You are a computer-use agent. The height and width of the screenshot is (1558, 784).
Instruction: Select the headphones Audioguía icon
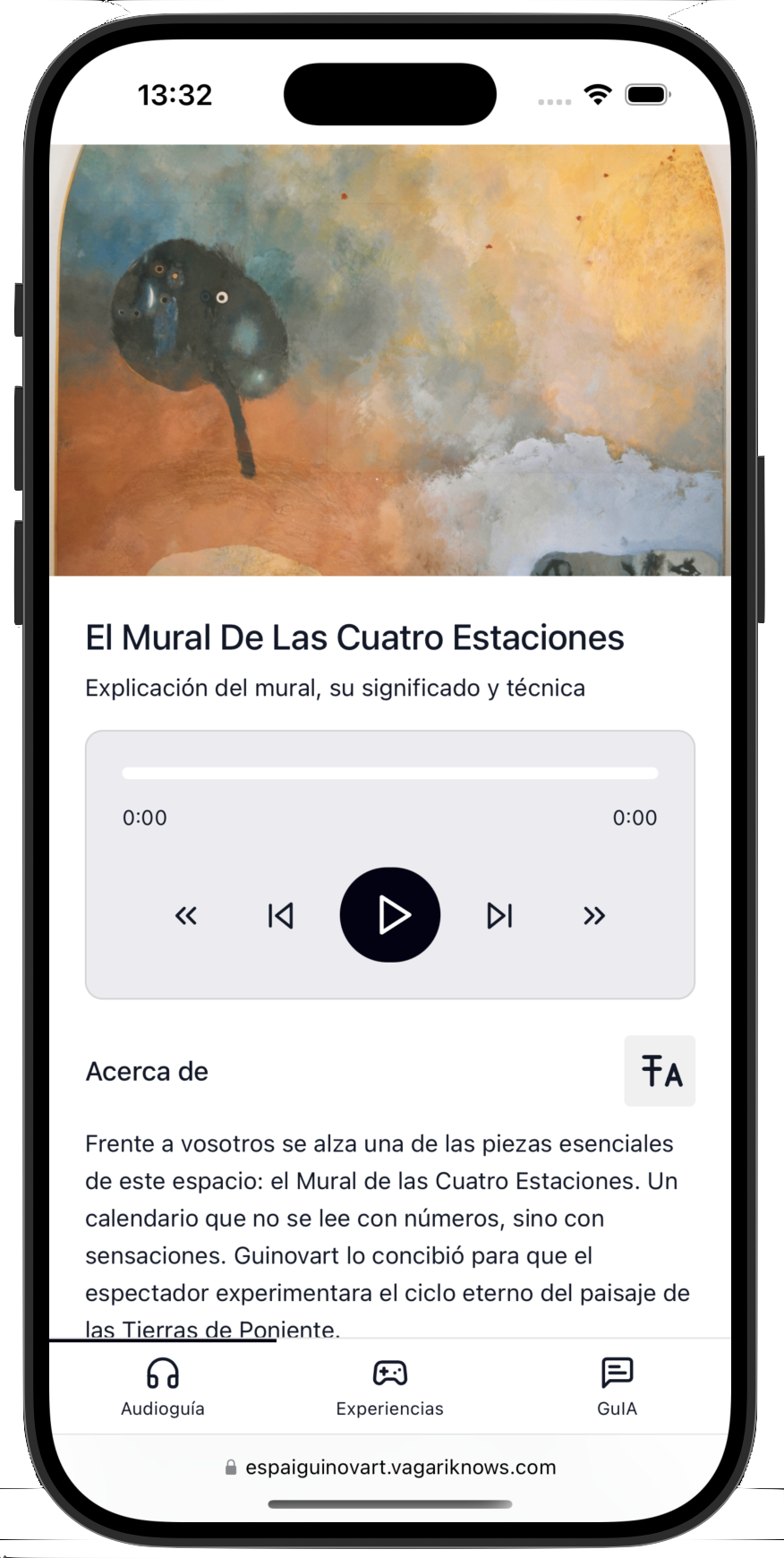(x=162, y=1373)
